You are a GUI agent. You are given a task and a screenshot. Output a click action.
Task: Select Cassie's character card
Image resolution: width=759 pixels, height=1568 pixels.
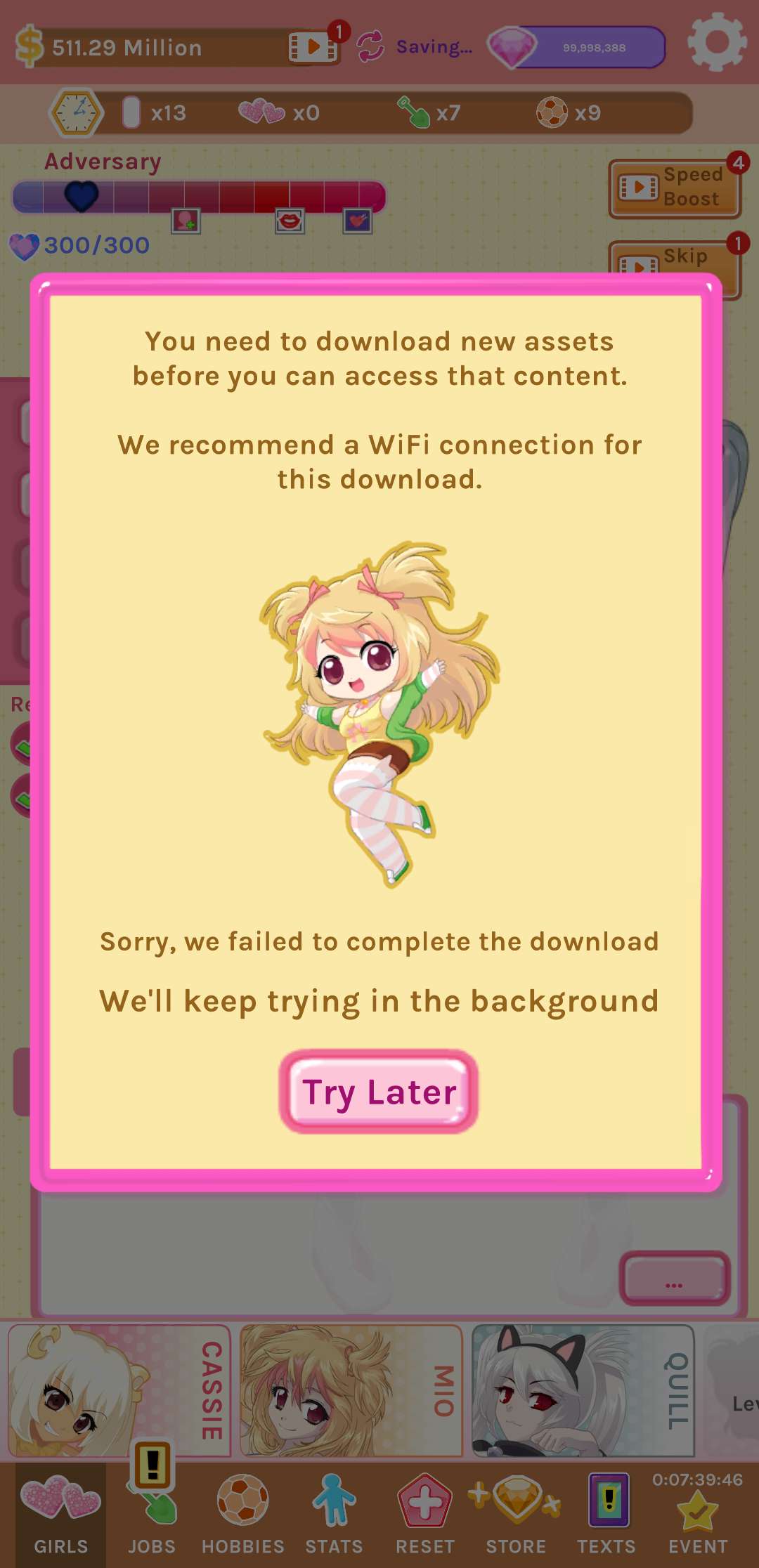point(119,1390)
